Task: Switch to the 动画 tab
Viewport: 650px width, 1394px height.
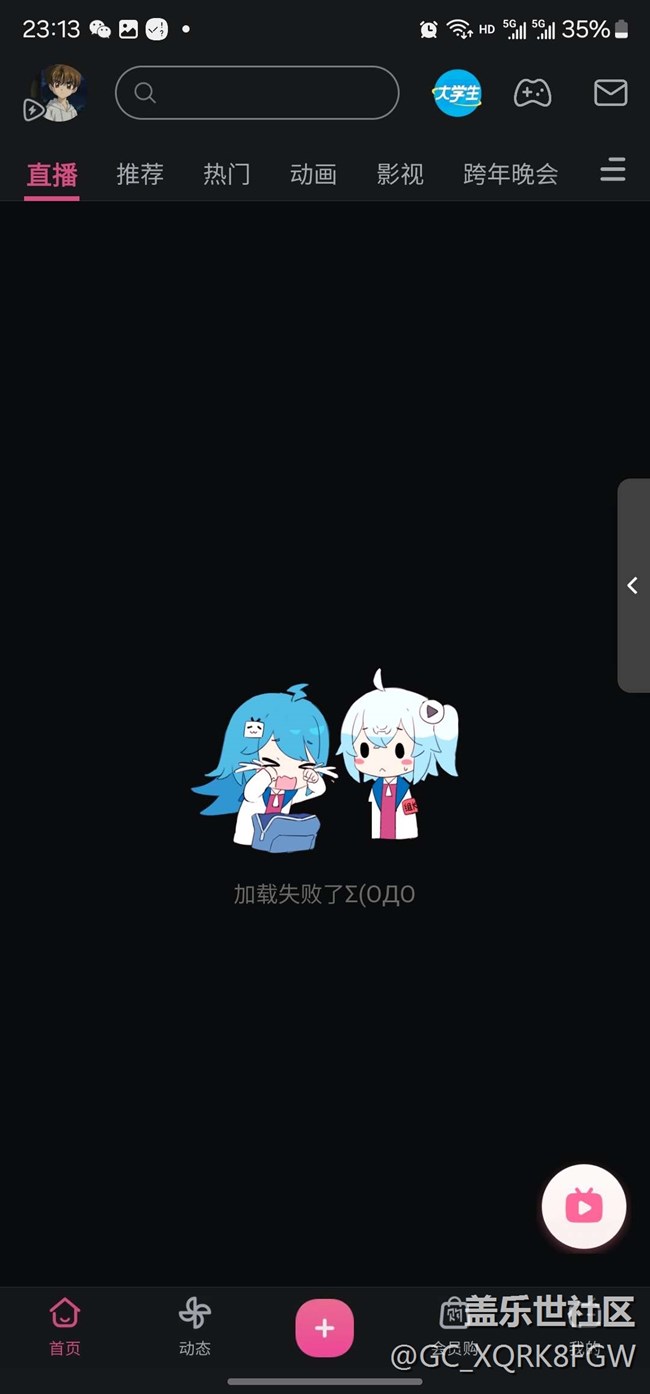Action: pos(313,174)
